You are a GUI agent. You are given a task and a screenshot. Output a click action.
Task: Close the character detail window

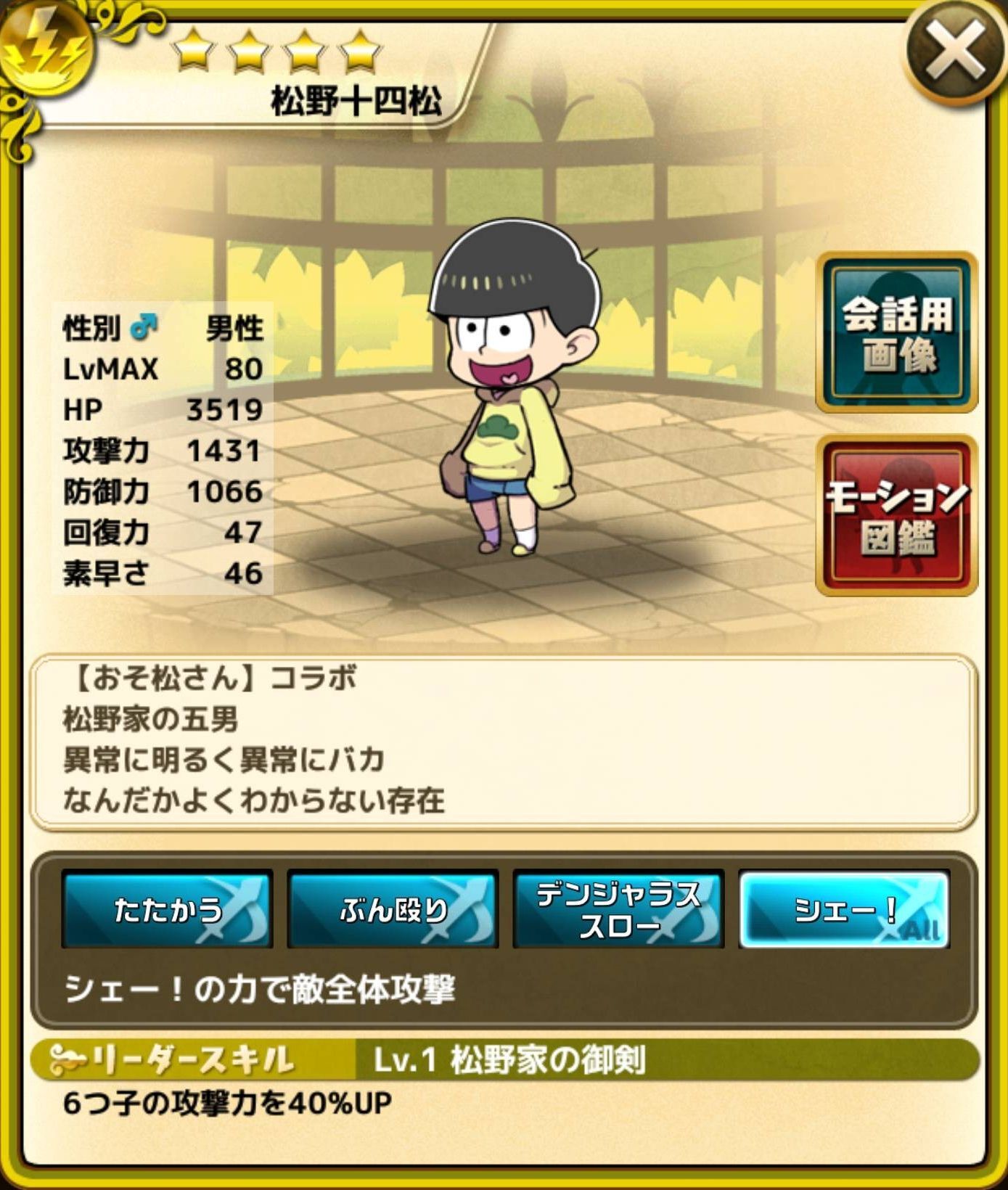[x=954, y=51]
